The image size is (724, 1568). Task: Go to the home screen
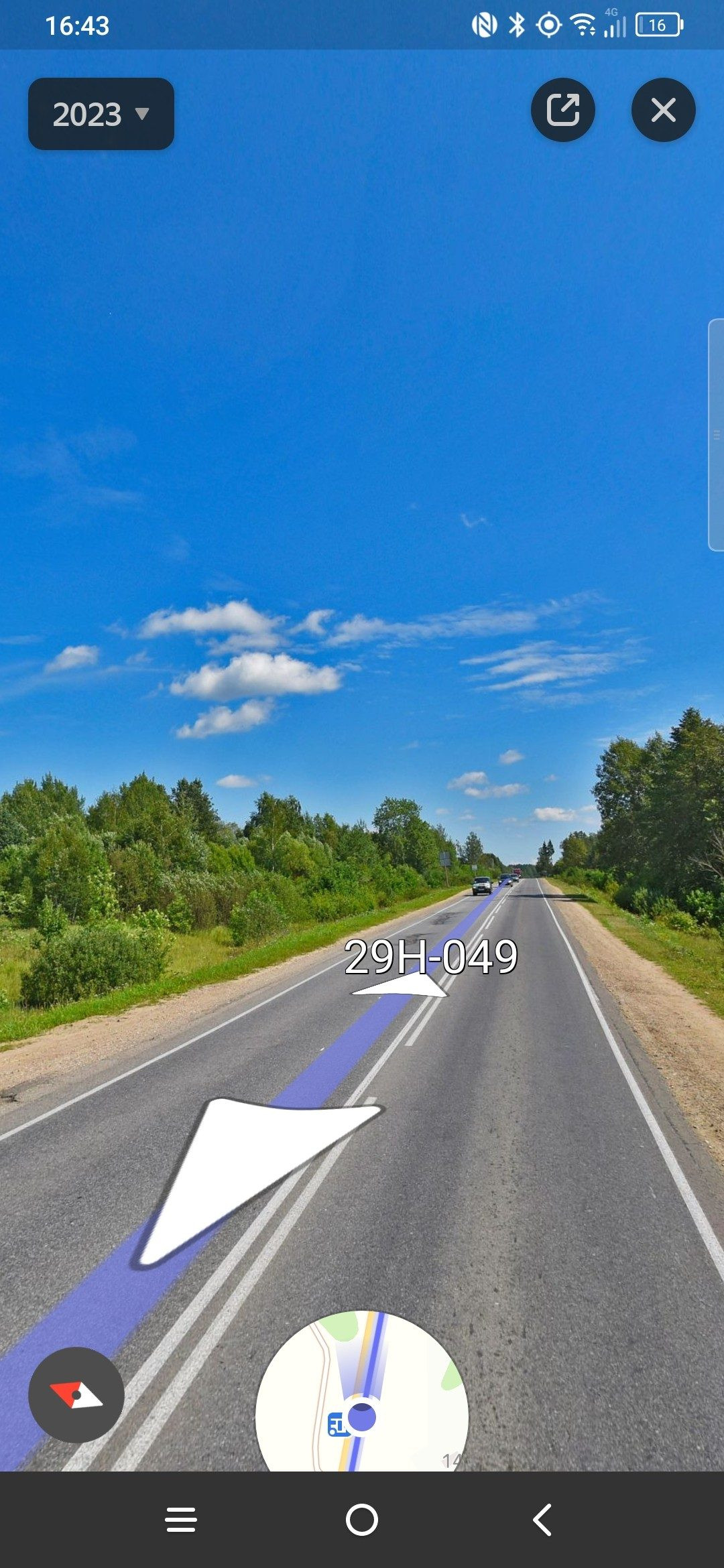[362, 1520]
